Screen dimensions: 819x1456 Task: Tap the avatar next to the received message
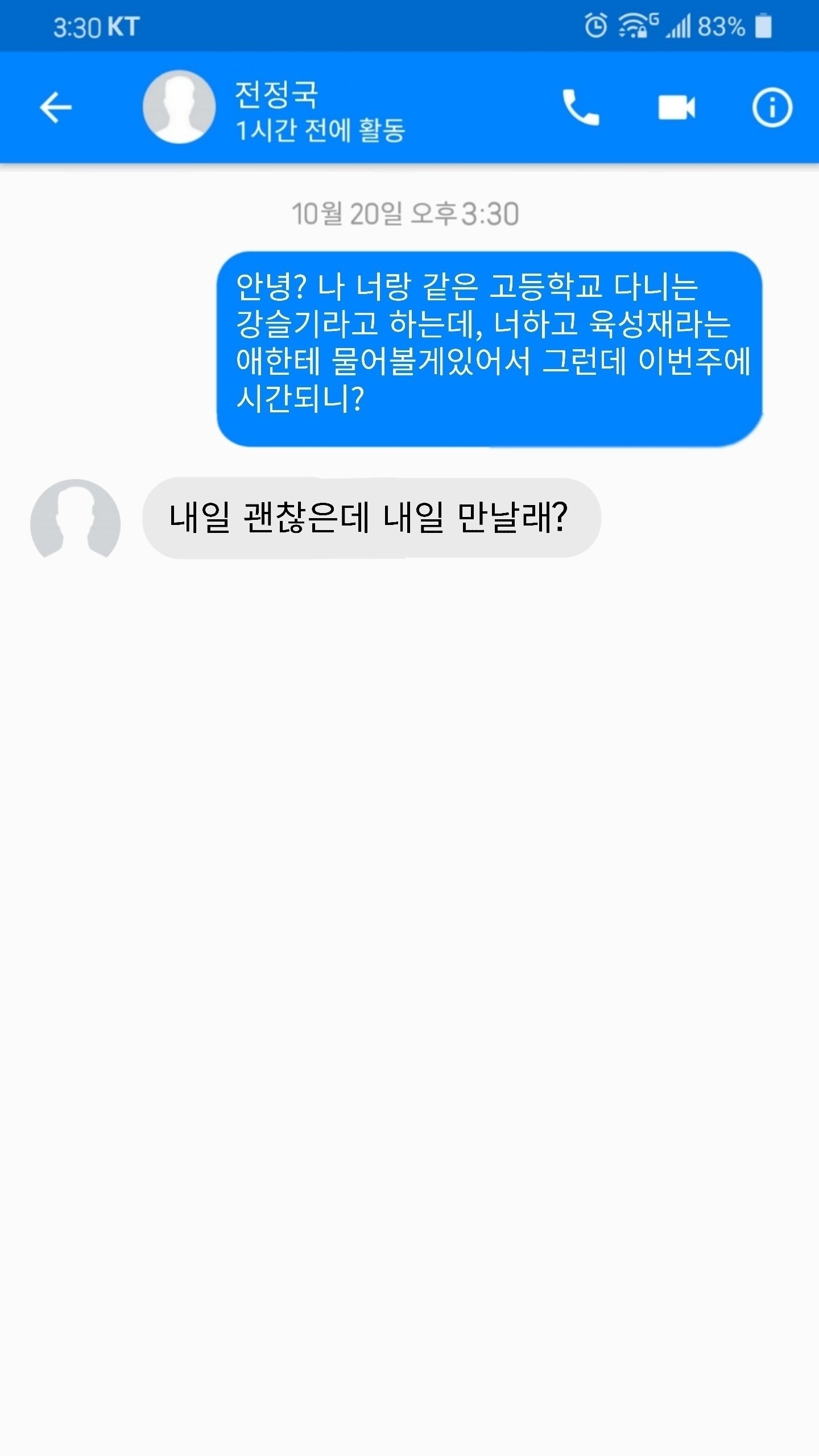(75, 519)
